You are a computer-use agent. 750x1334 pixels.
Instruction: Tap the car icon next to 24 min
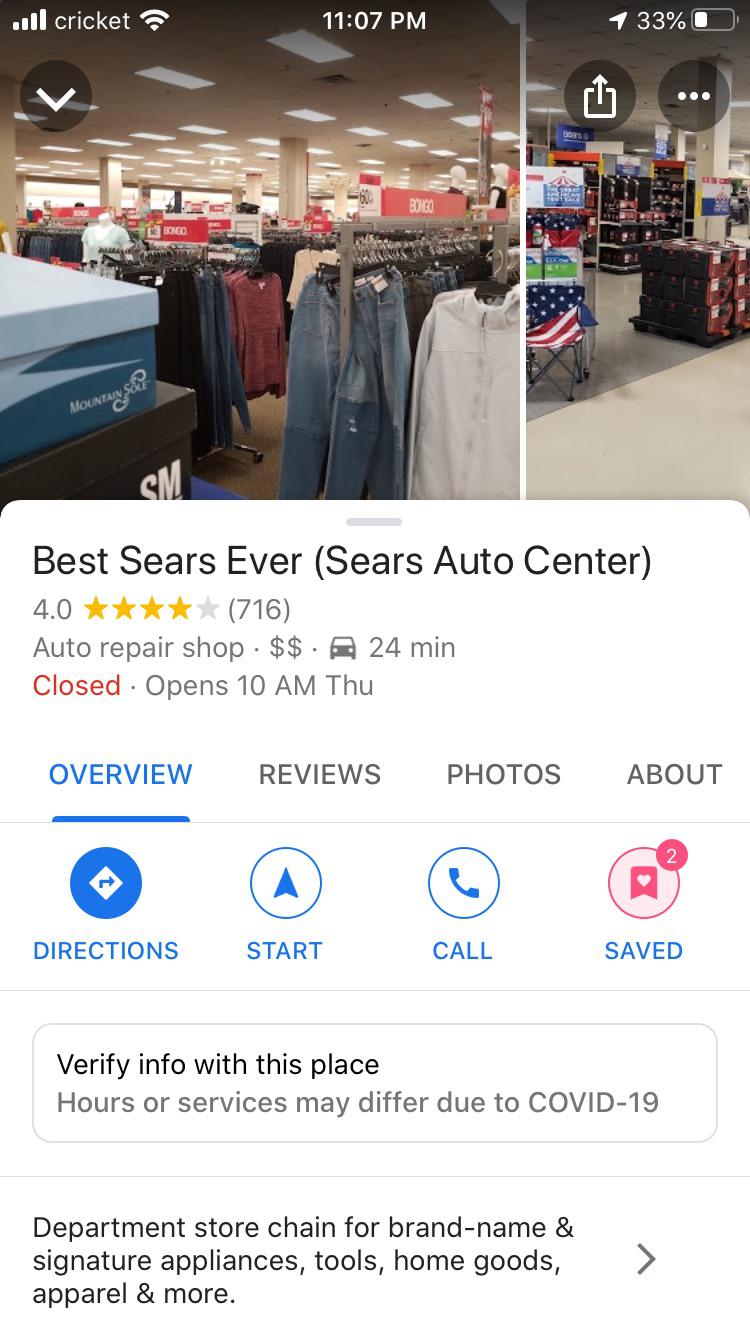click(x=344, y=647)
